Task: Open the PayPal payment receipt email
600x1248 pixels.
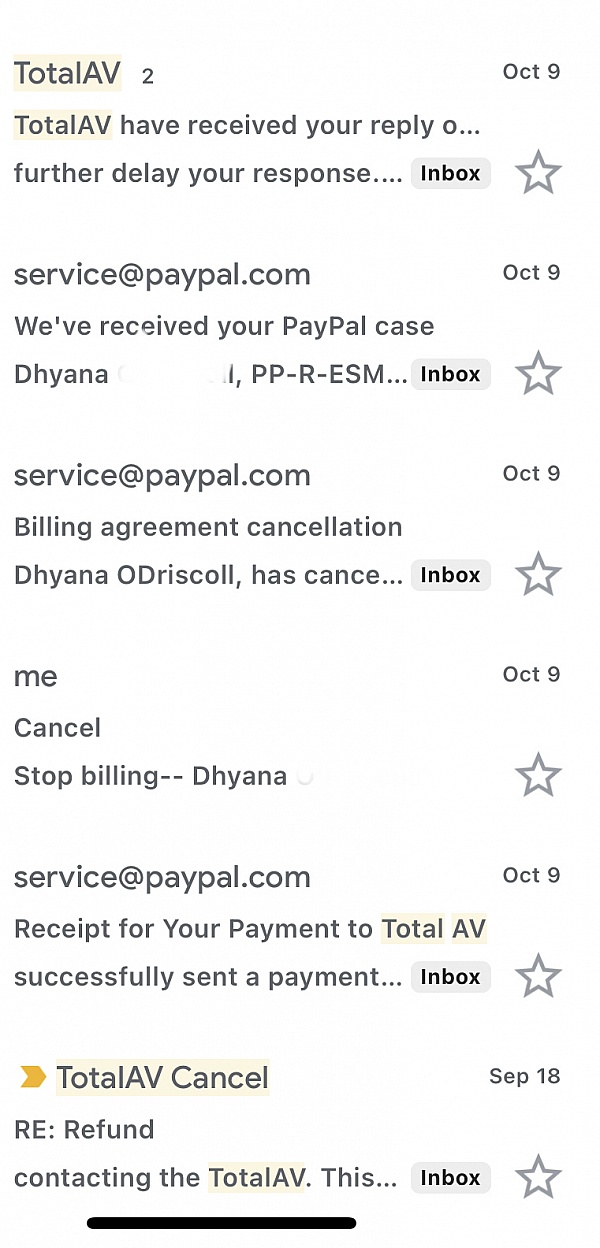Action: (250, 928)
